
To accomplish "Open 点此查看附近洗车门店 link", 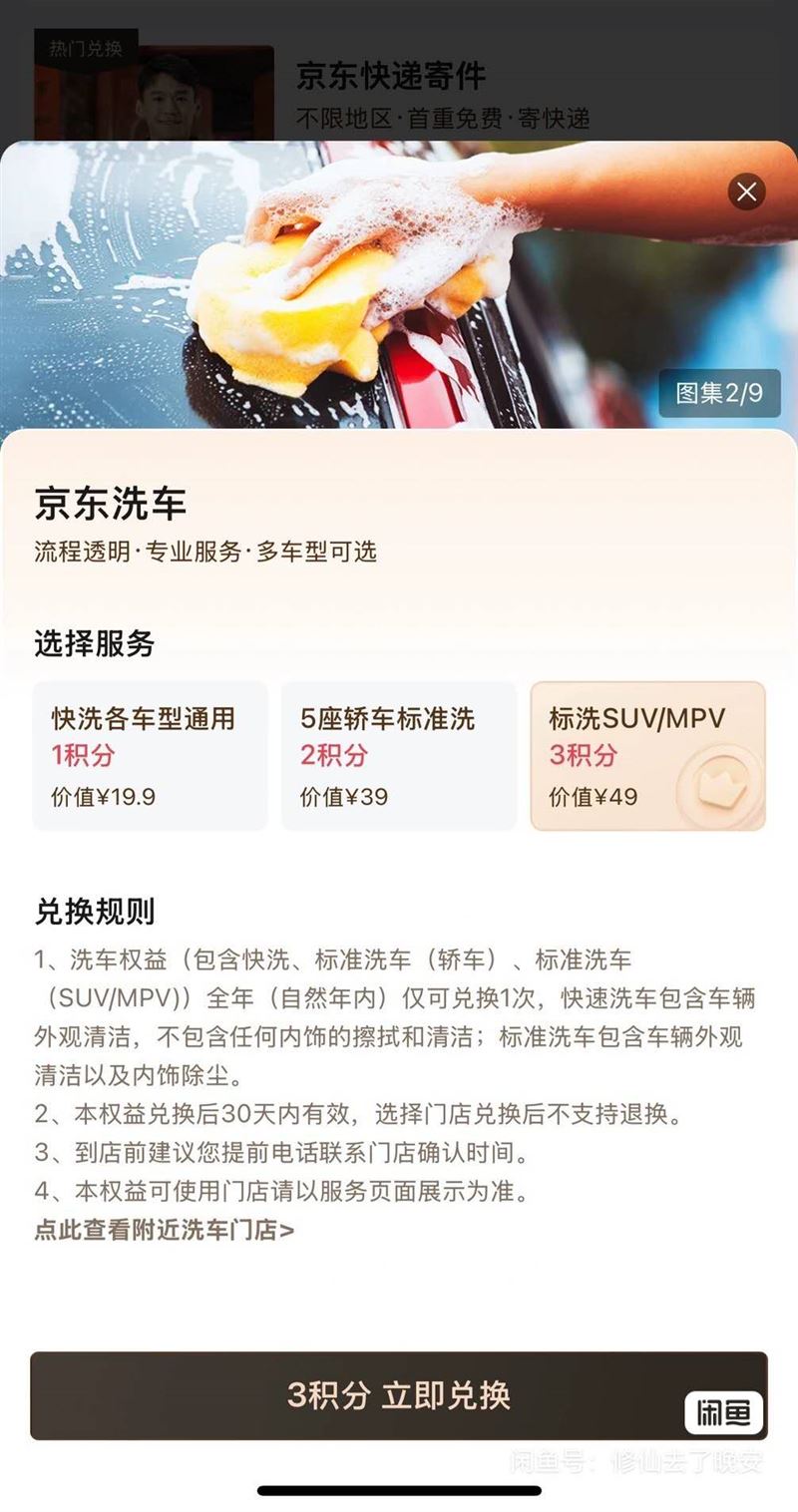I will [165, 1230].
